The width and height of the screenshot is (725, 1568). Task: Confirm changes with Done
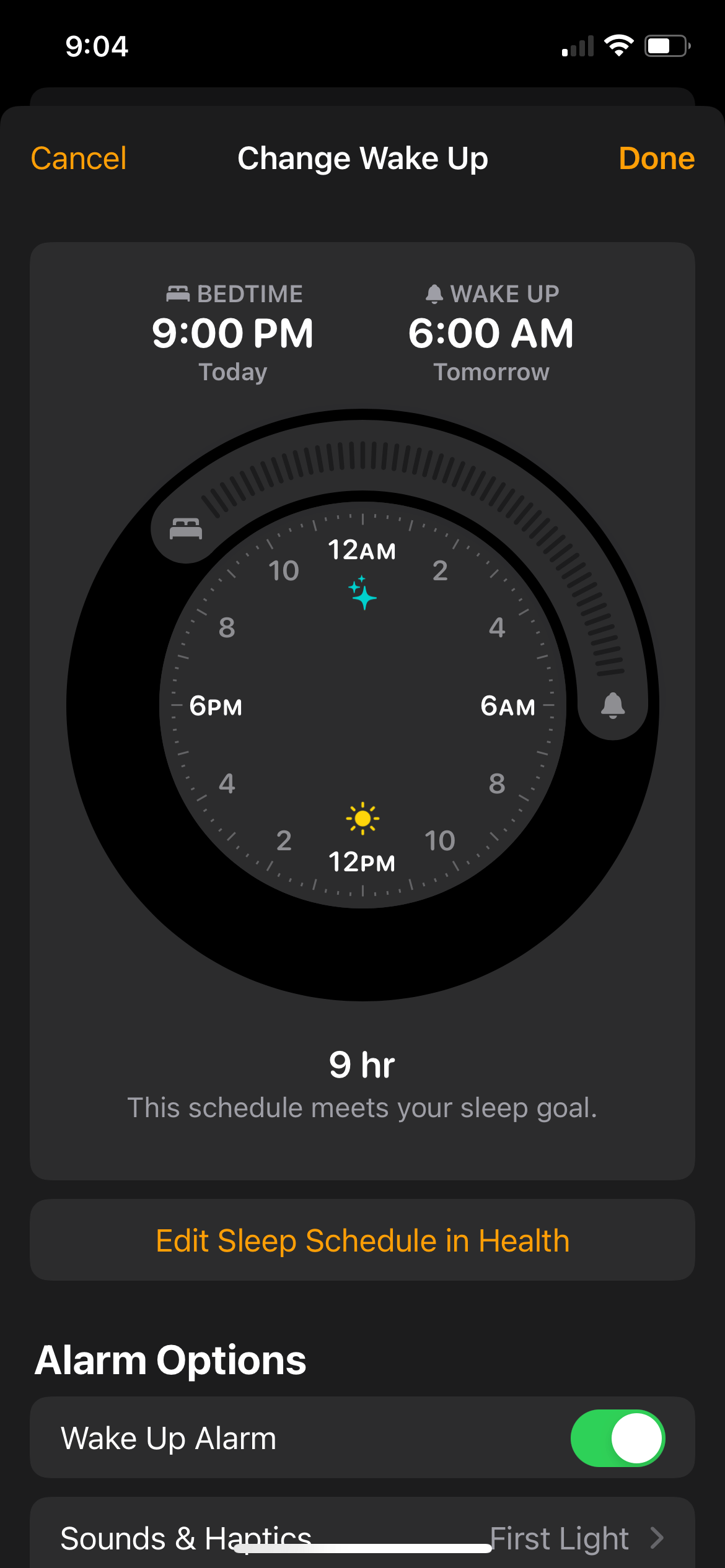[x=656, y=159]
